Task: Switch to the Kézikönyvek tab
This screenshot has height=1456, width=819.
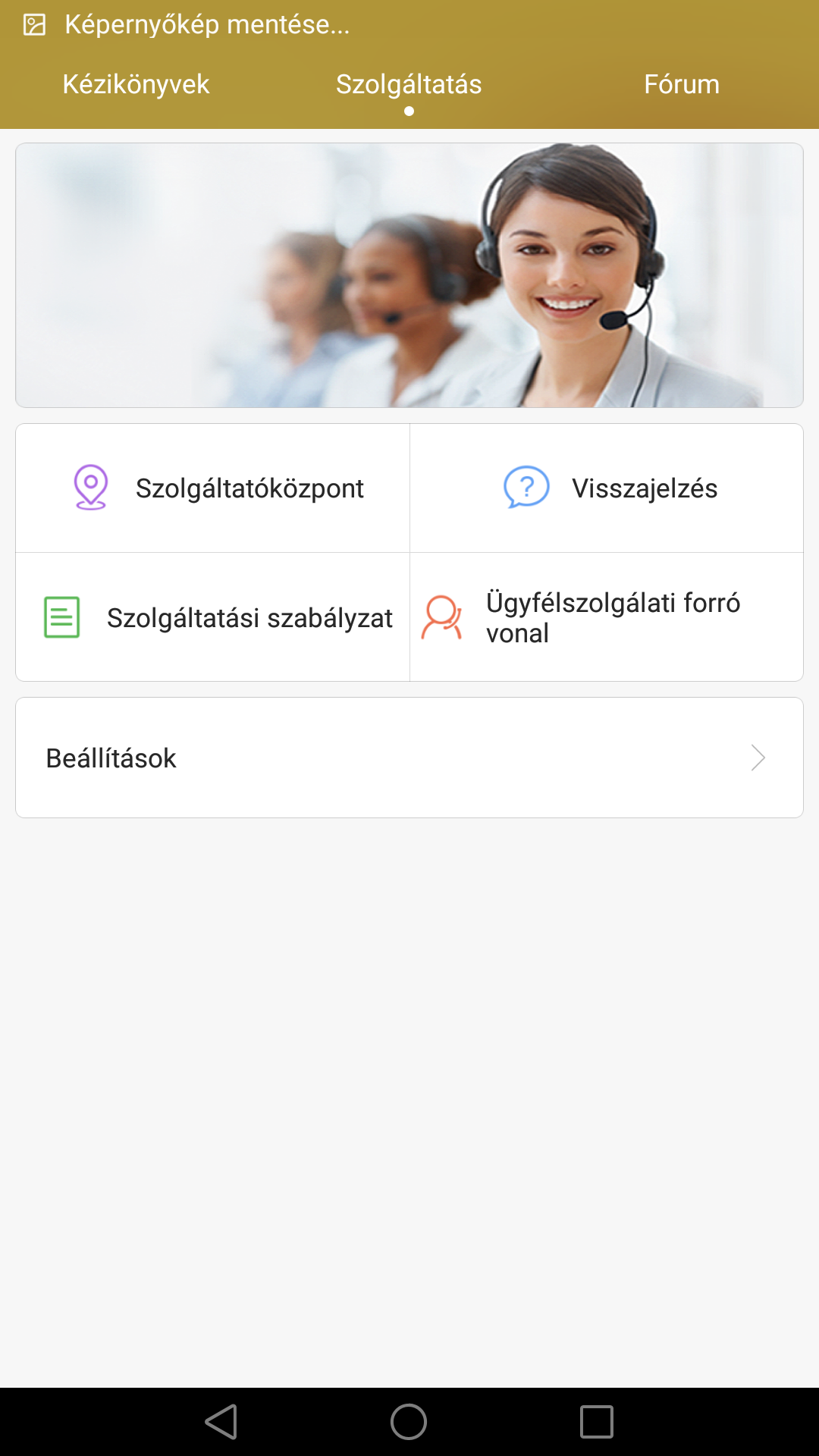Action: [136, 84]
